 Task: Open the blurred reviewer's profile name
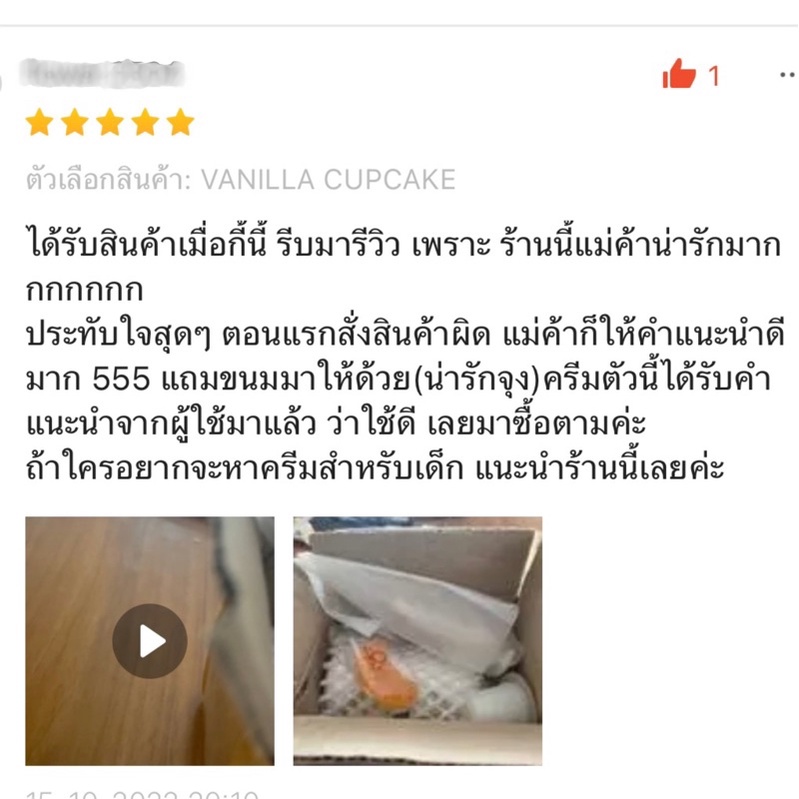click(102, 74)
